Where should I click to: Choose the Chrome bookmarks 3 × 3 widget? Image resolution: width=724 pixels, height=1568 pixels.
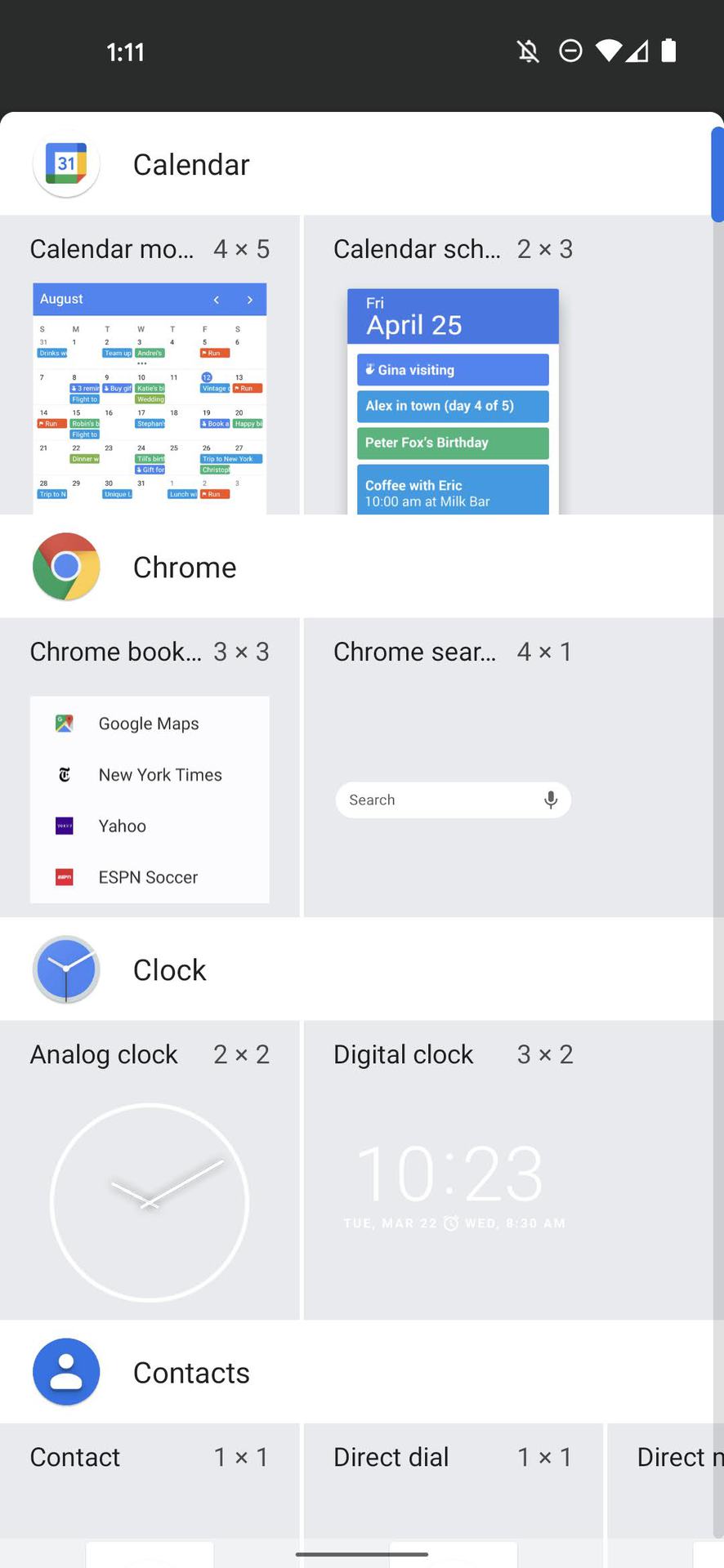150,768
